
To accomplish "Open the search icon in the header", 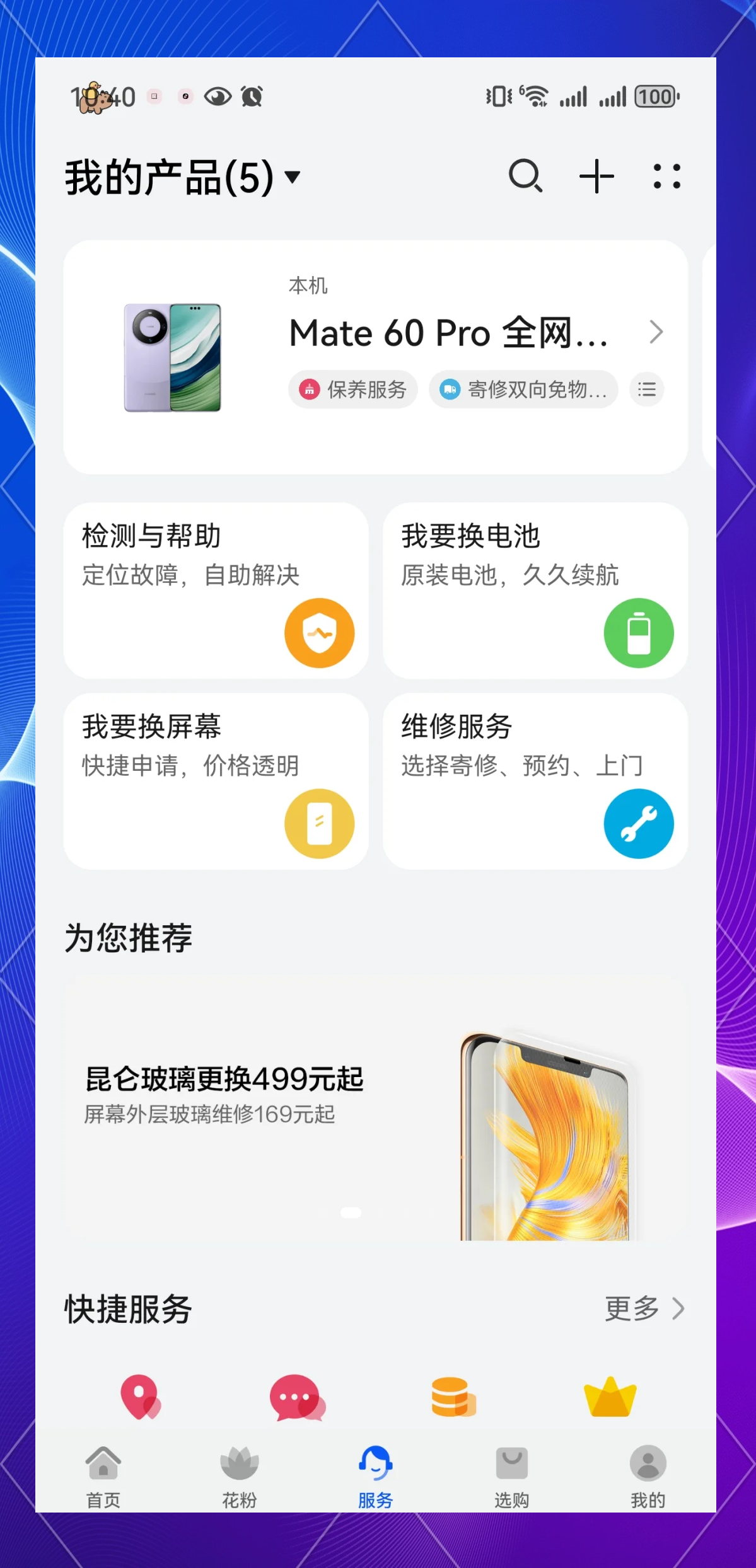I will coord(525,176).
